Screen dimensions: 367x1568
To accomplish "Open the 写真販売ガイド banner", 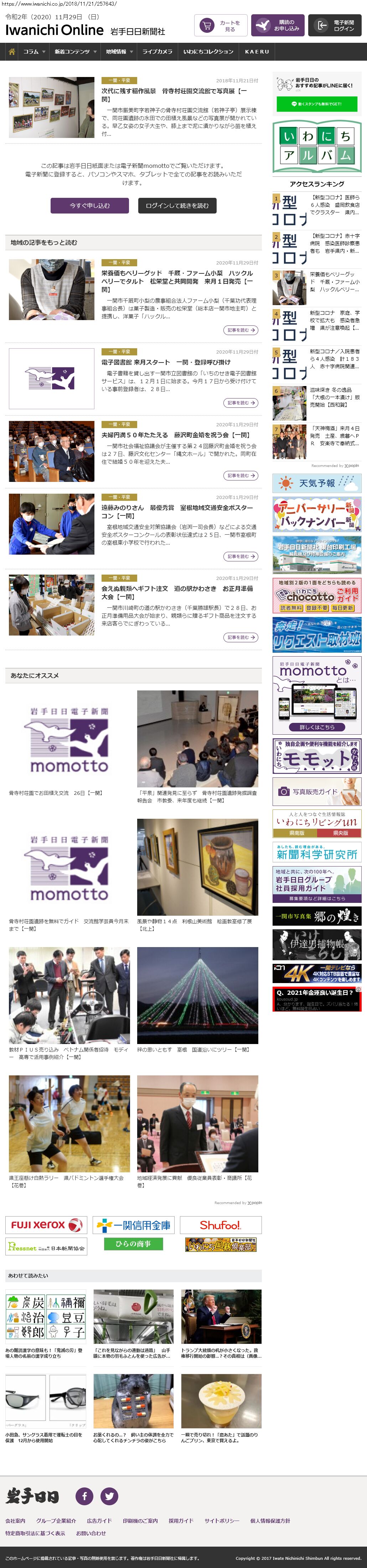I will [316, 792].
